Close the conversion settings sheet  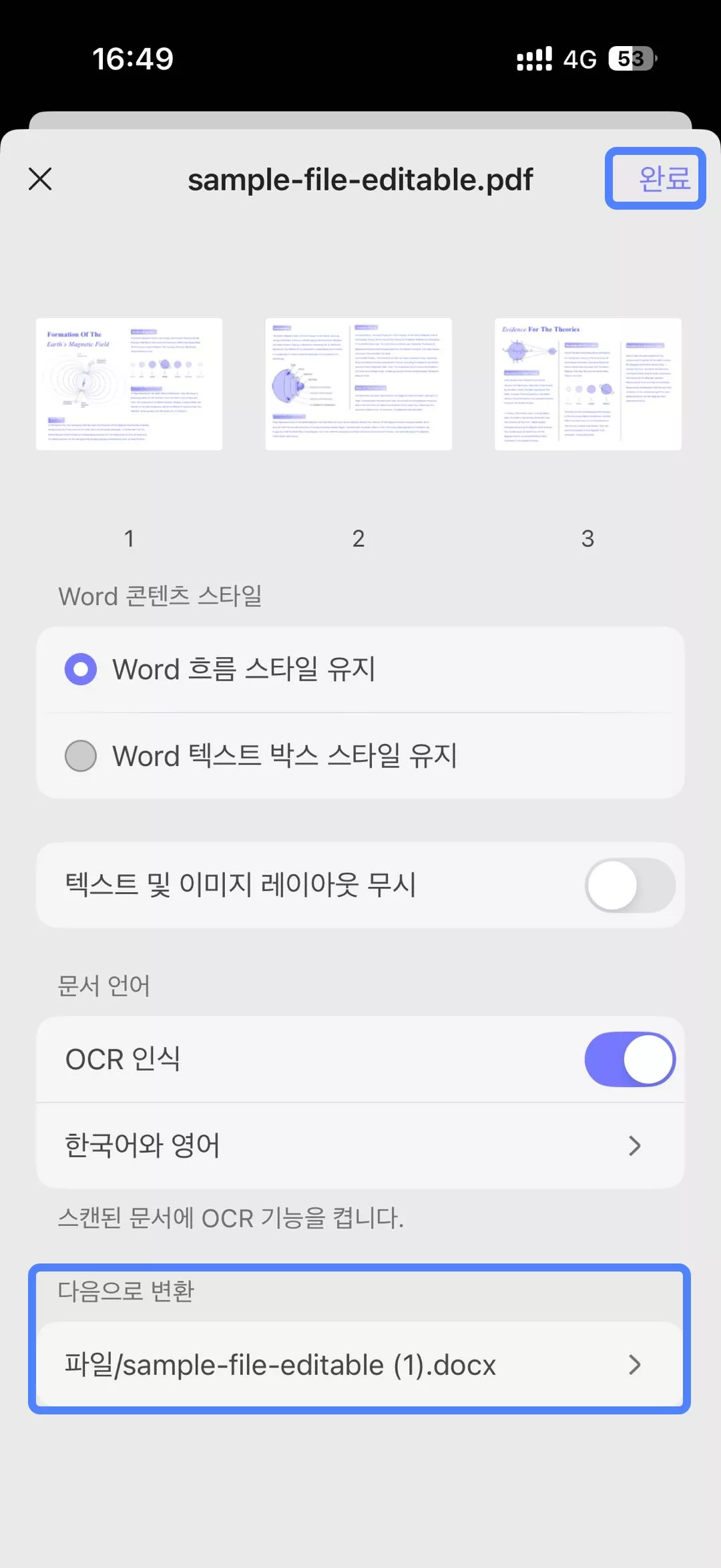40,179
